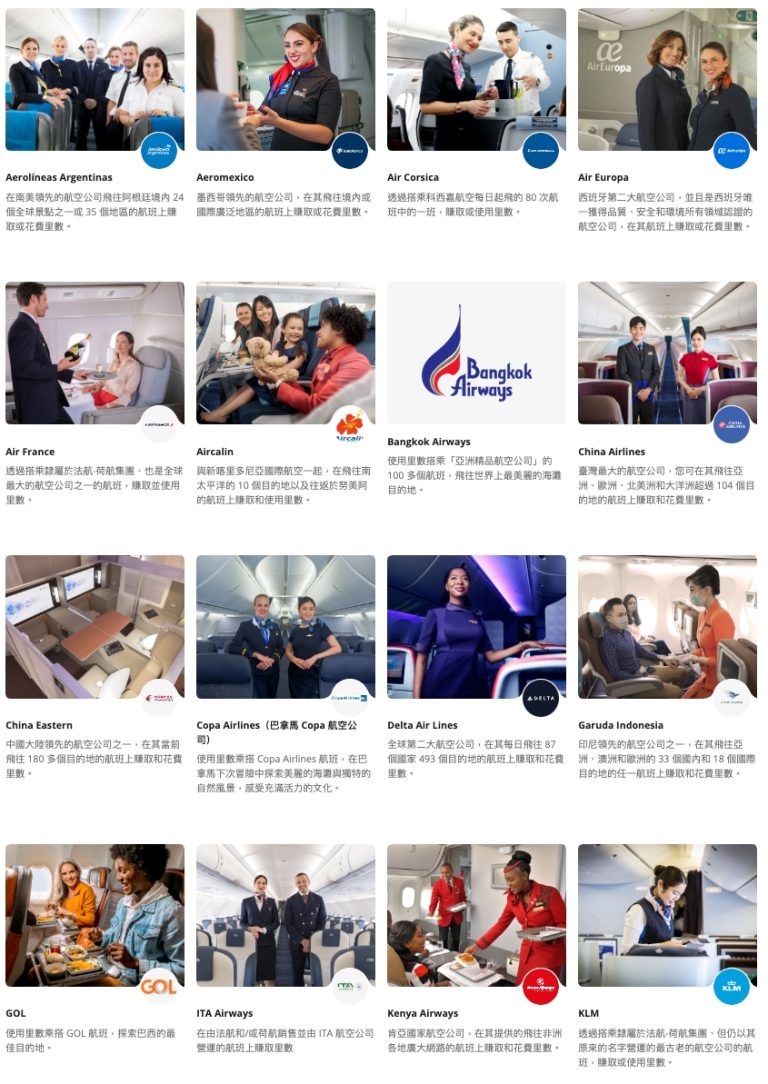Open the ITA Airways partner card
768x1084 pixels.
point(286,915)
